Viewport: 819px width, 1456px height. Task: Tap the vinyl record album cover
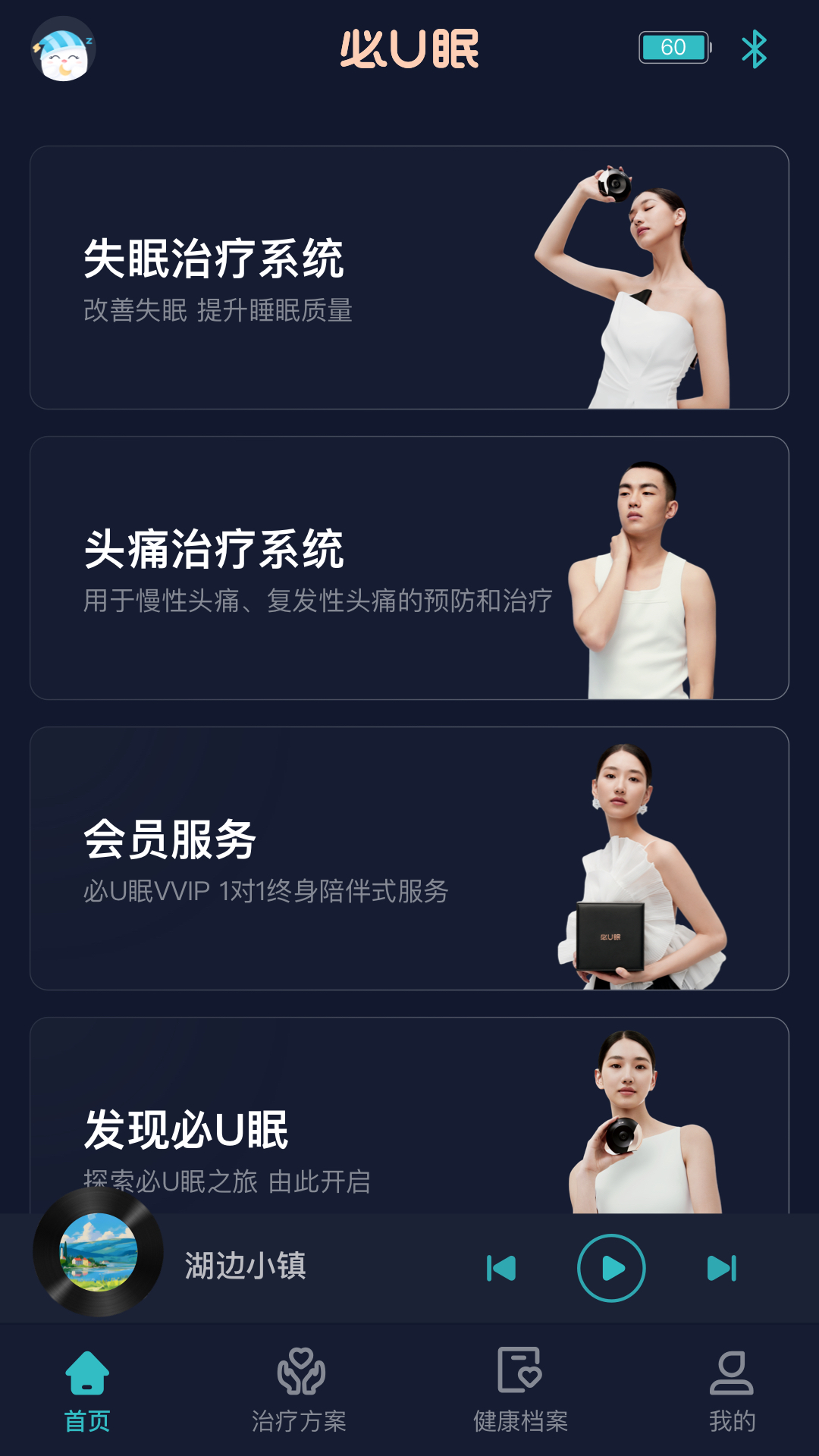point(99,1252)
